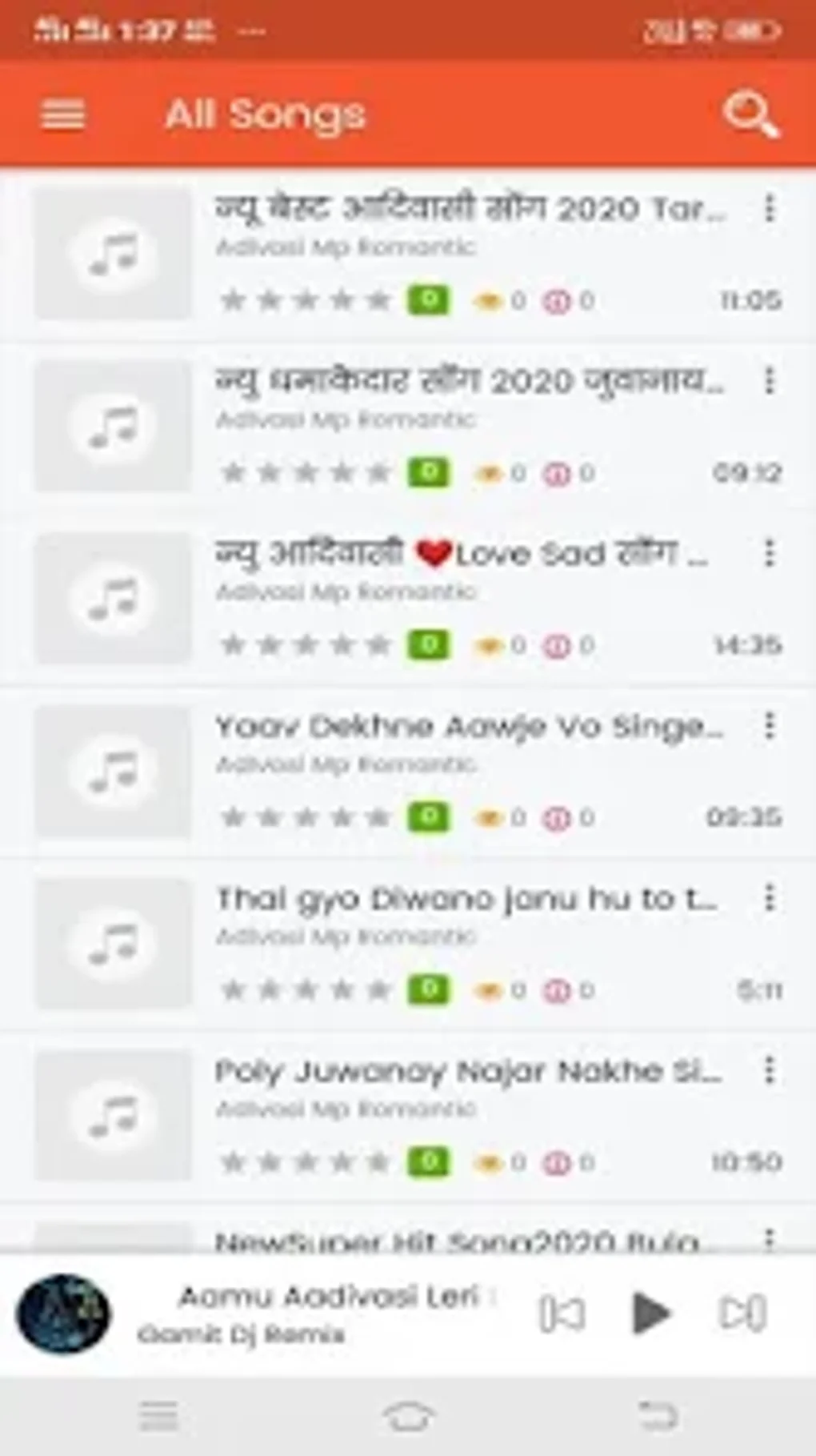
Task: Open the navigation drawer menu
Action: (x=62, y=114)
